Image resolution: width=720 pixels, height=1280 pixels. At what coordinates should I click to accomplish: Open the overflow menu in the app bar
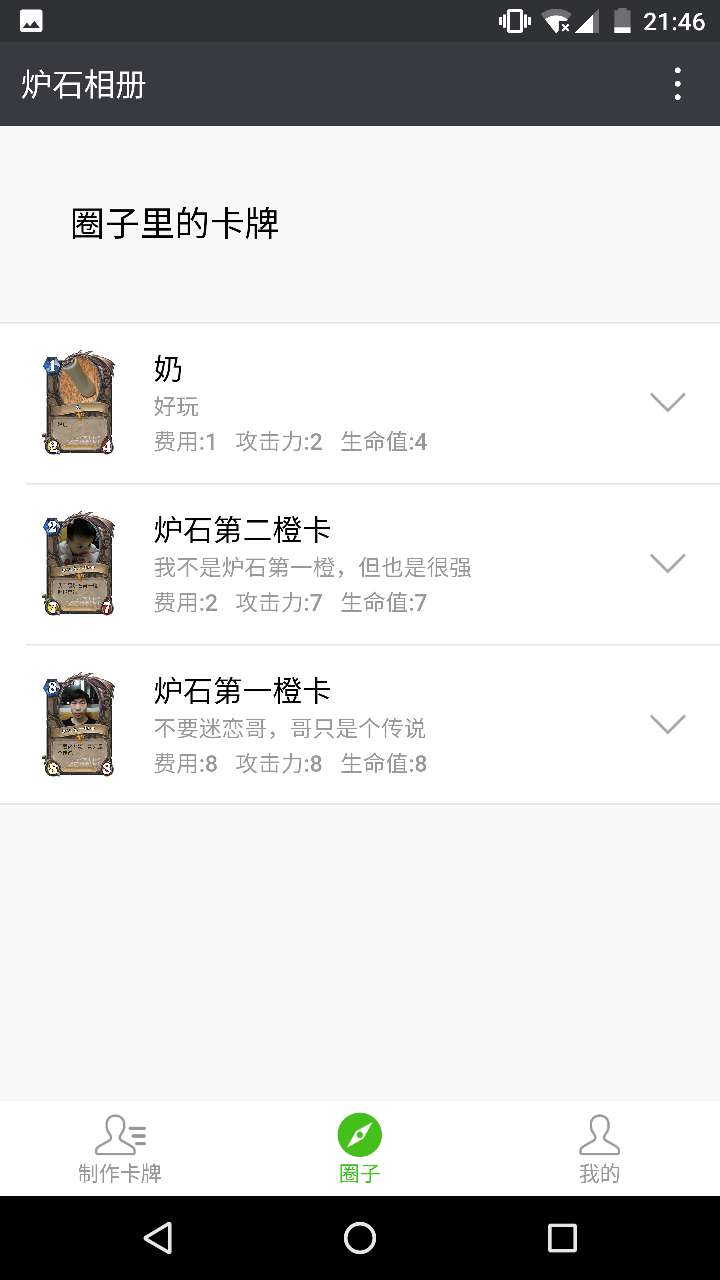pyautogui.click(x=678, y=84)
